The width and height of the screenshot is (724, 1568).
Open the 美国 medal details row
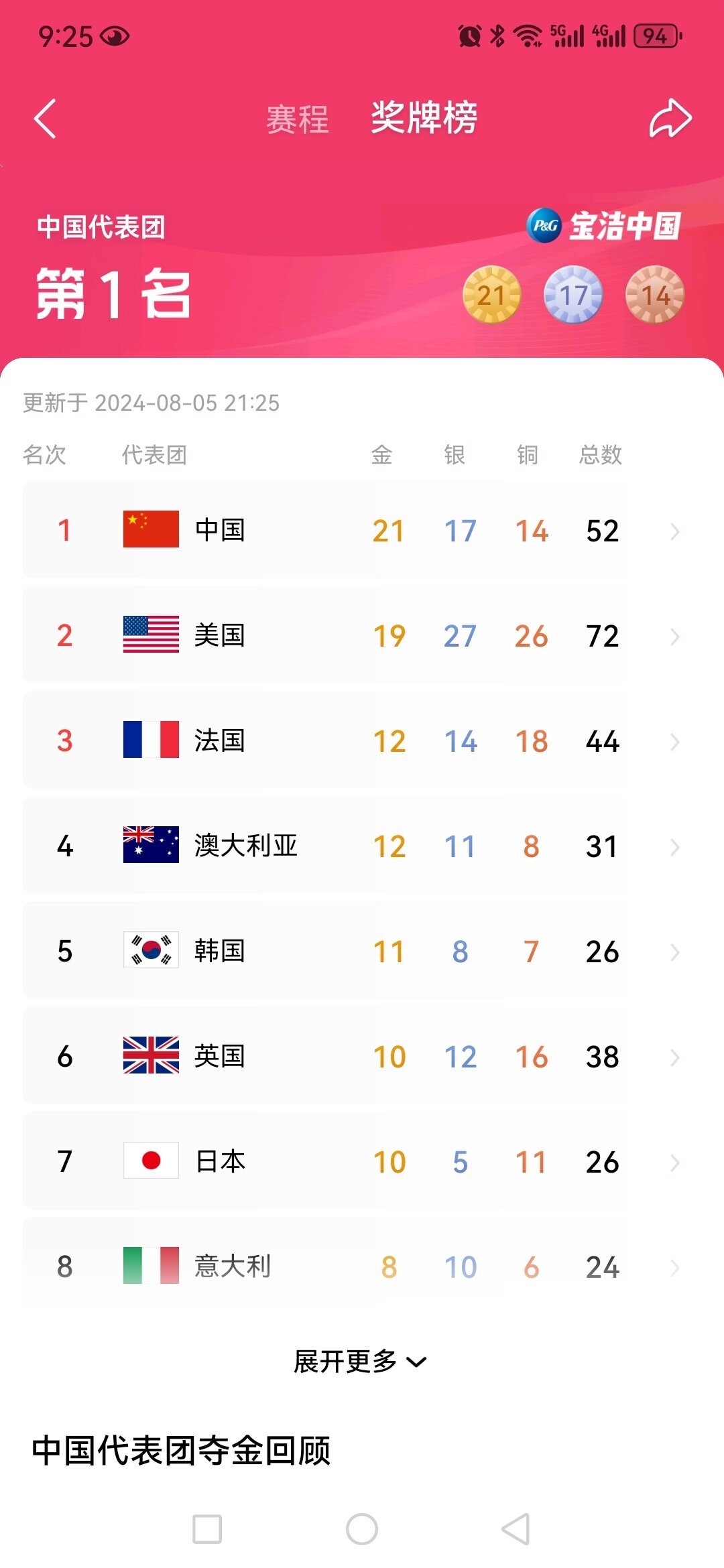tap(362, 635)
